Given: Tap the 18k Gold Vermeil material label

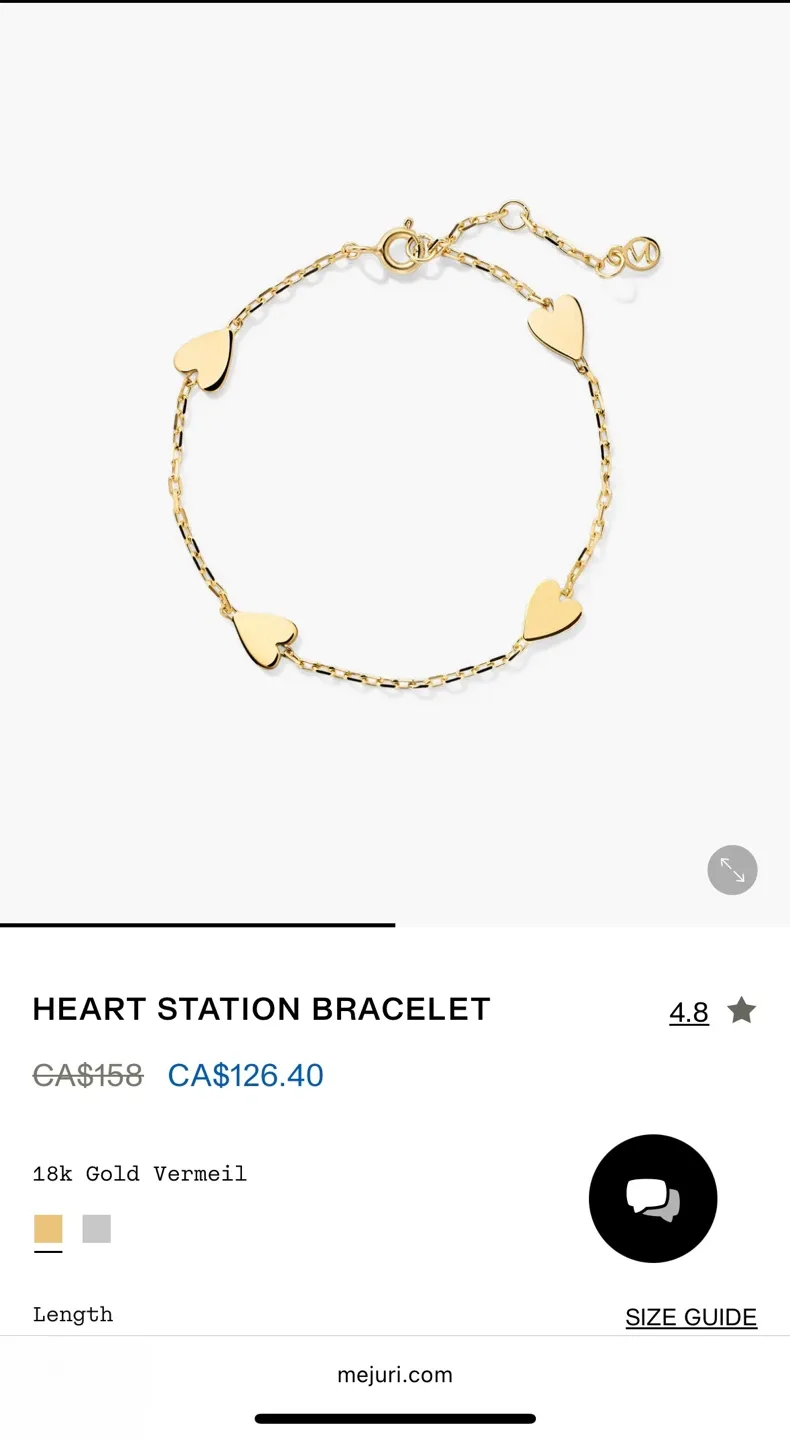Looking at the screenshot, I should pyautogui.click(x=139, y=1173).
